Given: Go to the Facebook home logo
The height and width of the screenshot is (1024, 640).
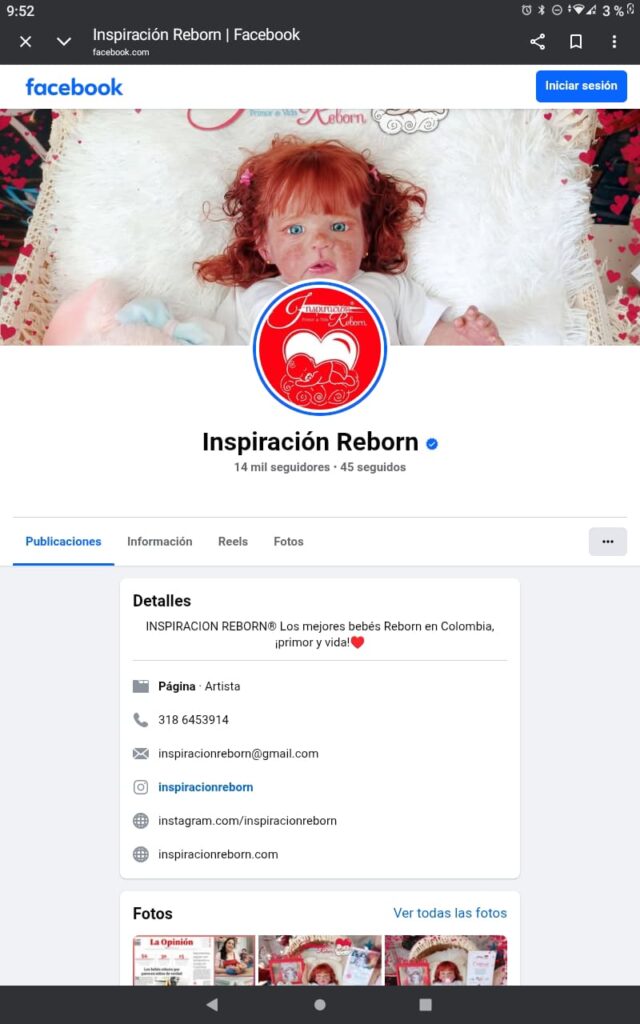Looking at the screenshot, I should (x=74, y=87).
